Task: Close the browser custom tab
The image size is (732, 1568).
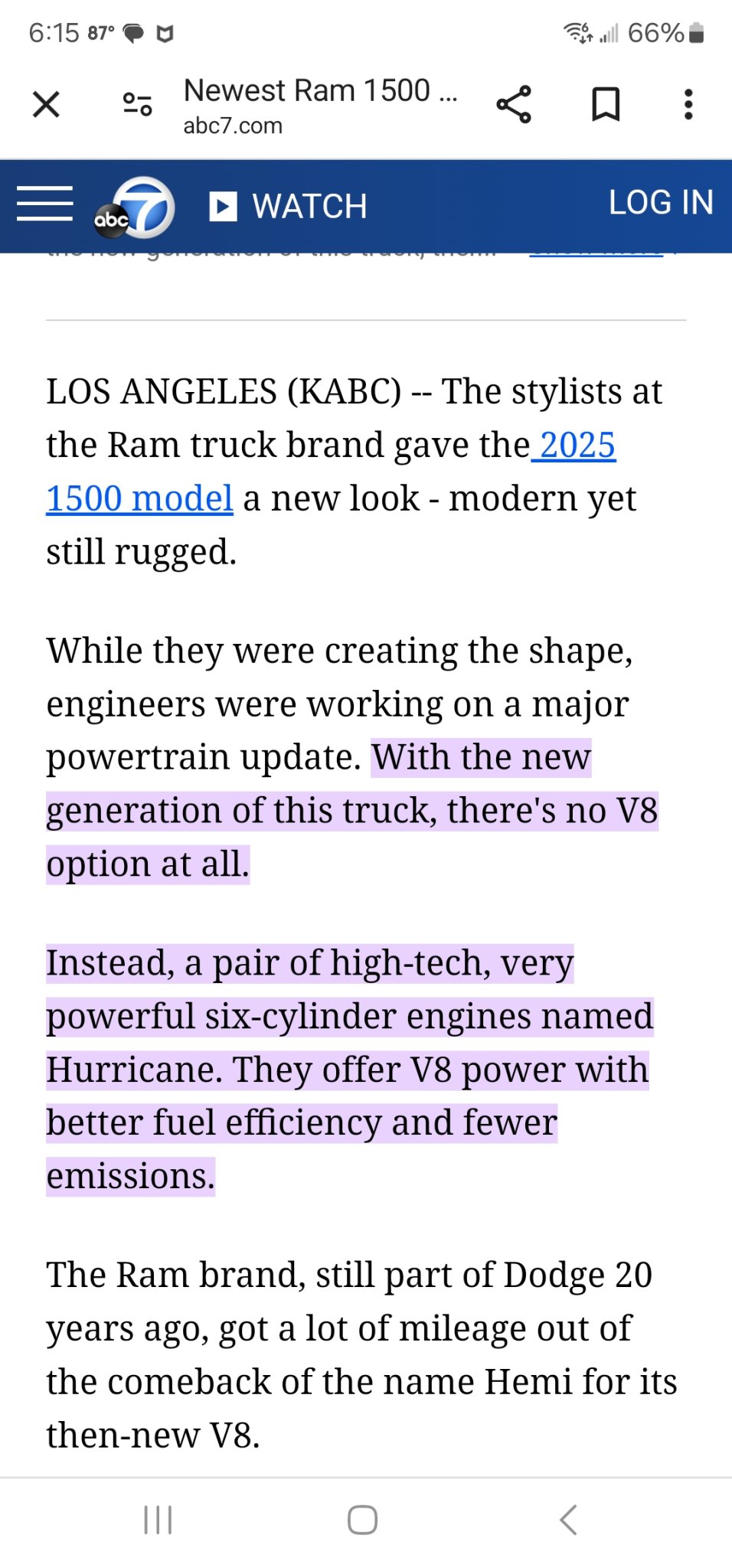Action: click(x=46, y=104)
